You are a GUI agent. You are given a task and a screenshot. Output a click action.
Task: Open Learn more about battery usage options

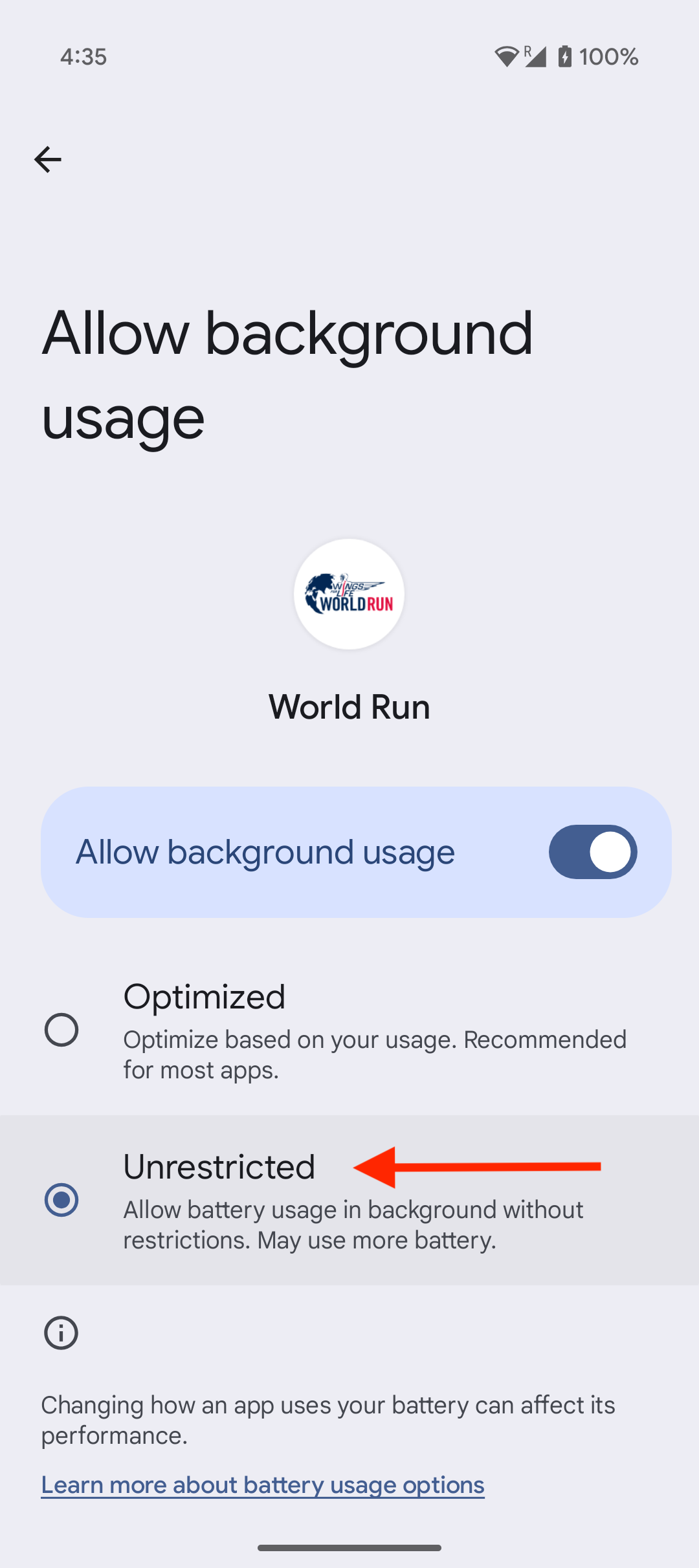point(263,1485)
